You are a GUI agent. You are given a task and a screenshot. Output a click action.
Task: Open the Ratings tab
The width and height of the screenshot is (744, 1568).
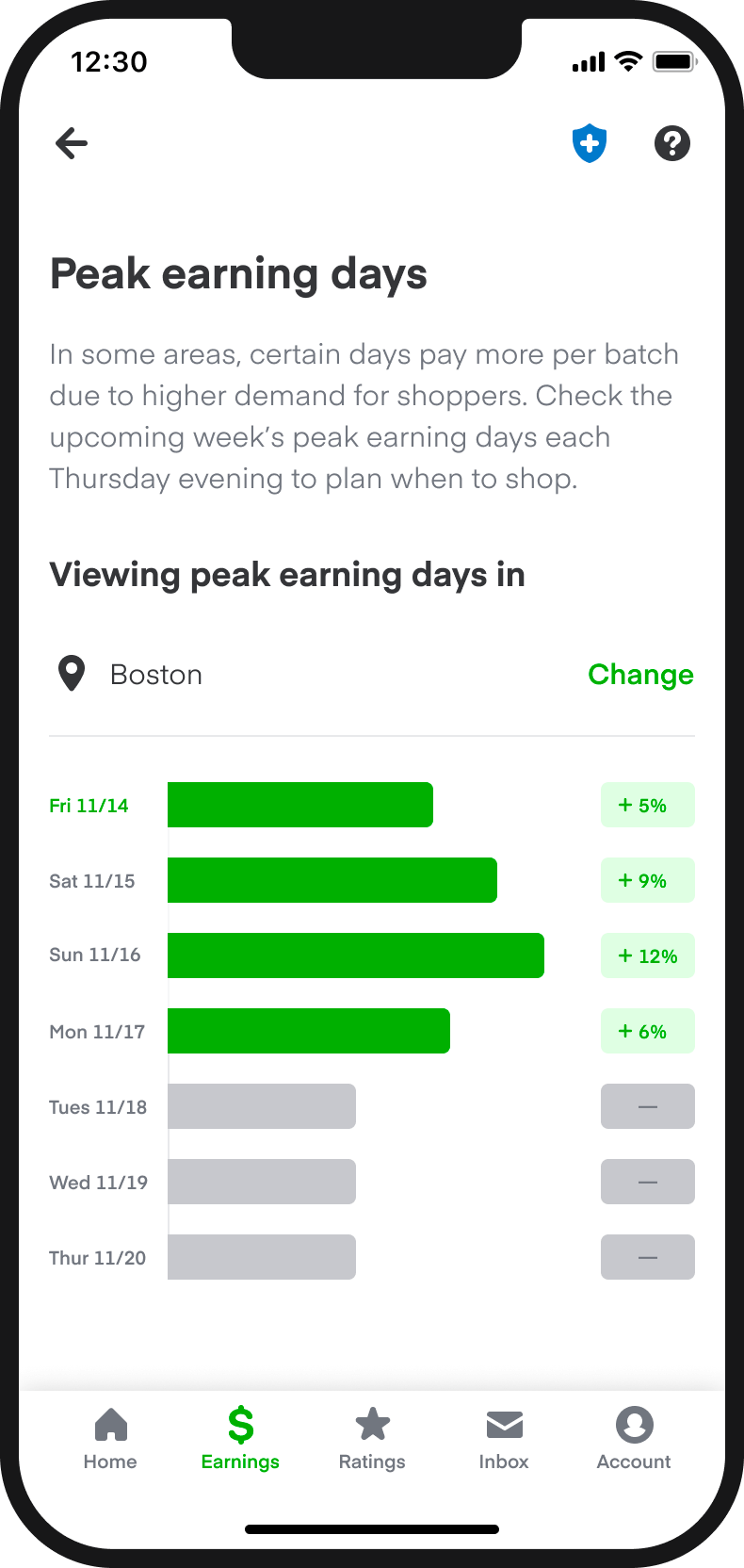[x=372, y=1439]
